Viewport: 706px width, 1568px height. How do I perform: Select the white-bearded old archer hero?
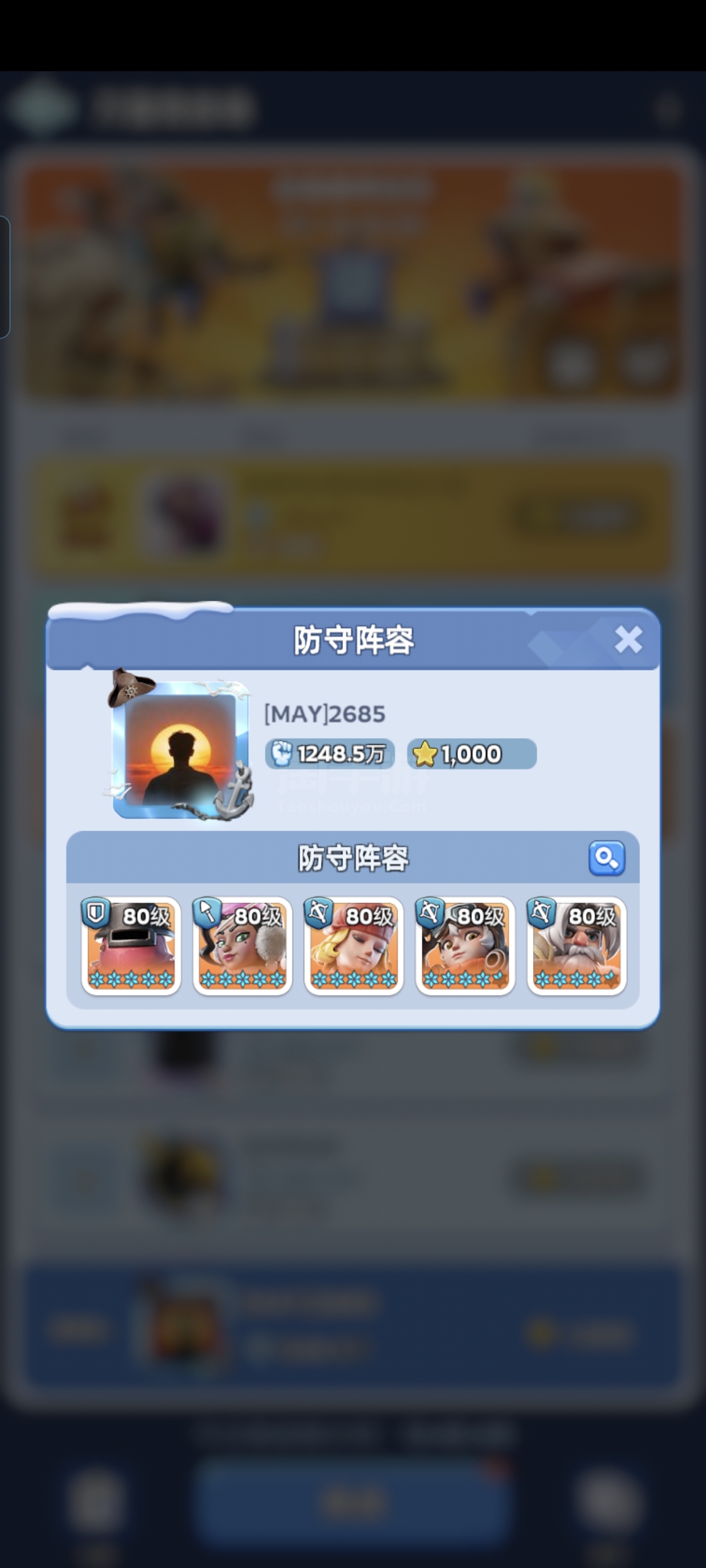(x=577, y=945)
